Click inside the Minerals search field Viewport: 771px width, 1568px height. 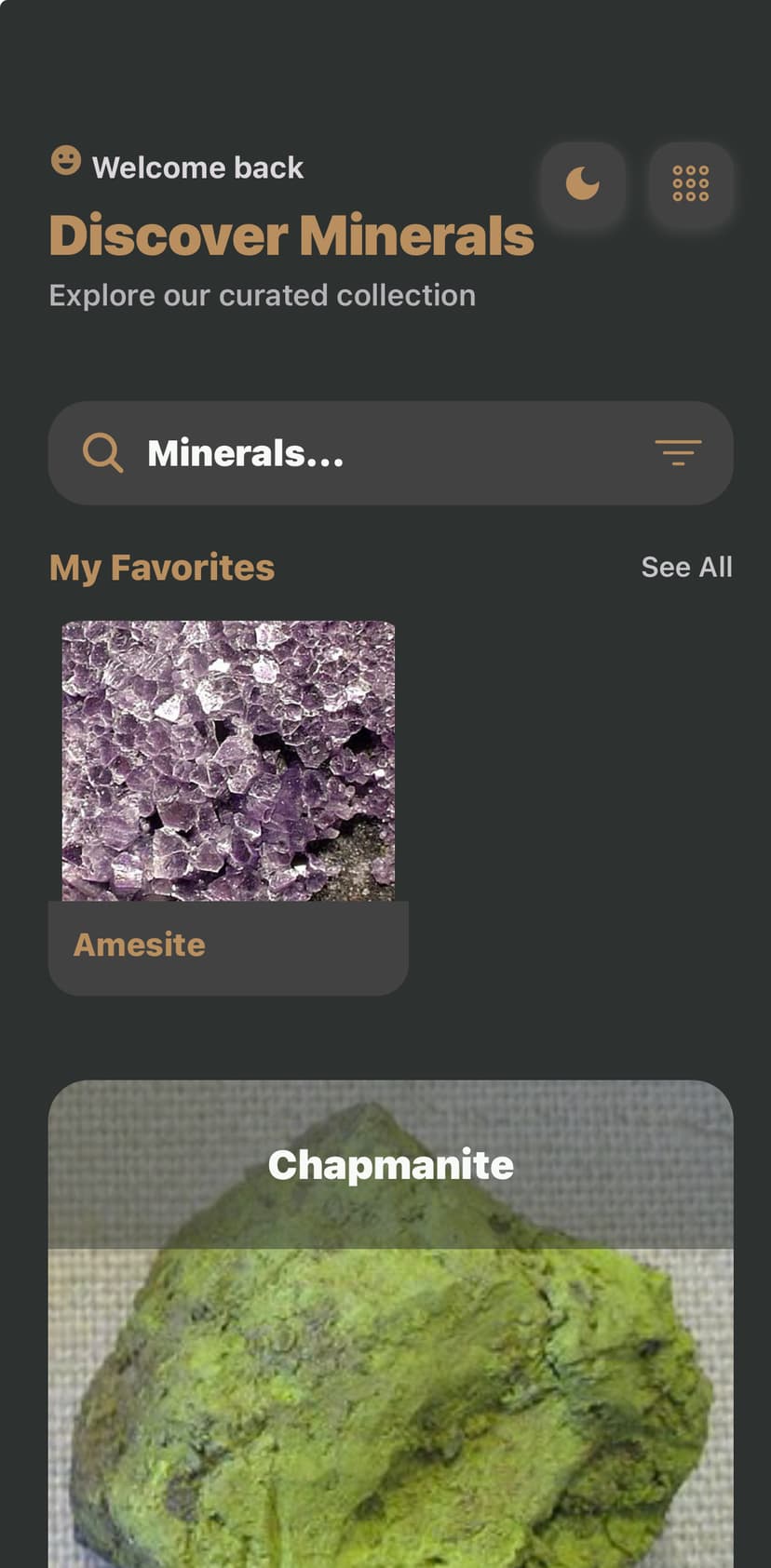point(279,453)
